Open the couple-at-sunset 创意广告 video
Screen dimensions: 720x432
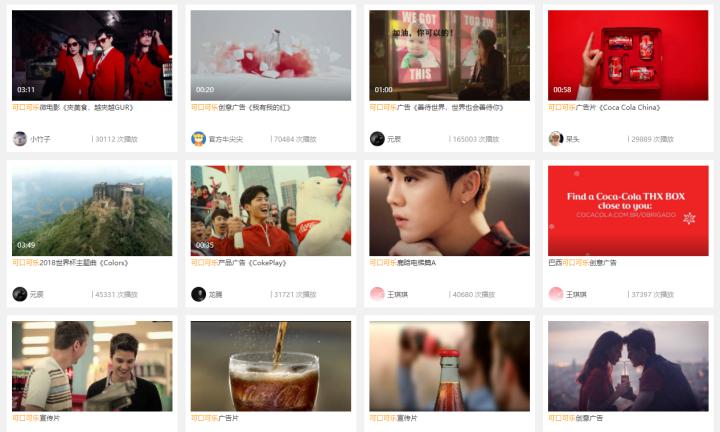[x=628, y=366]
